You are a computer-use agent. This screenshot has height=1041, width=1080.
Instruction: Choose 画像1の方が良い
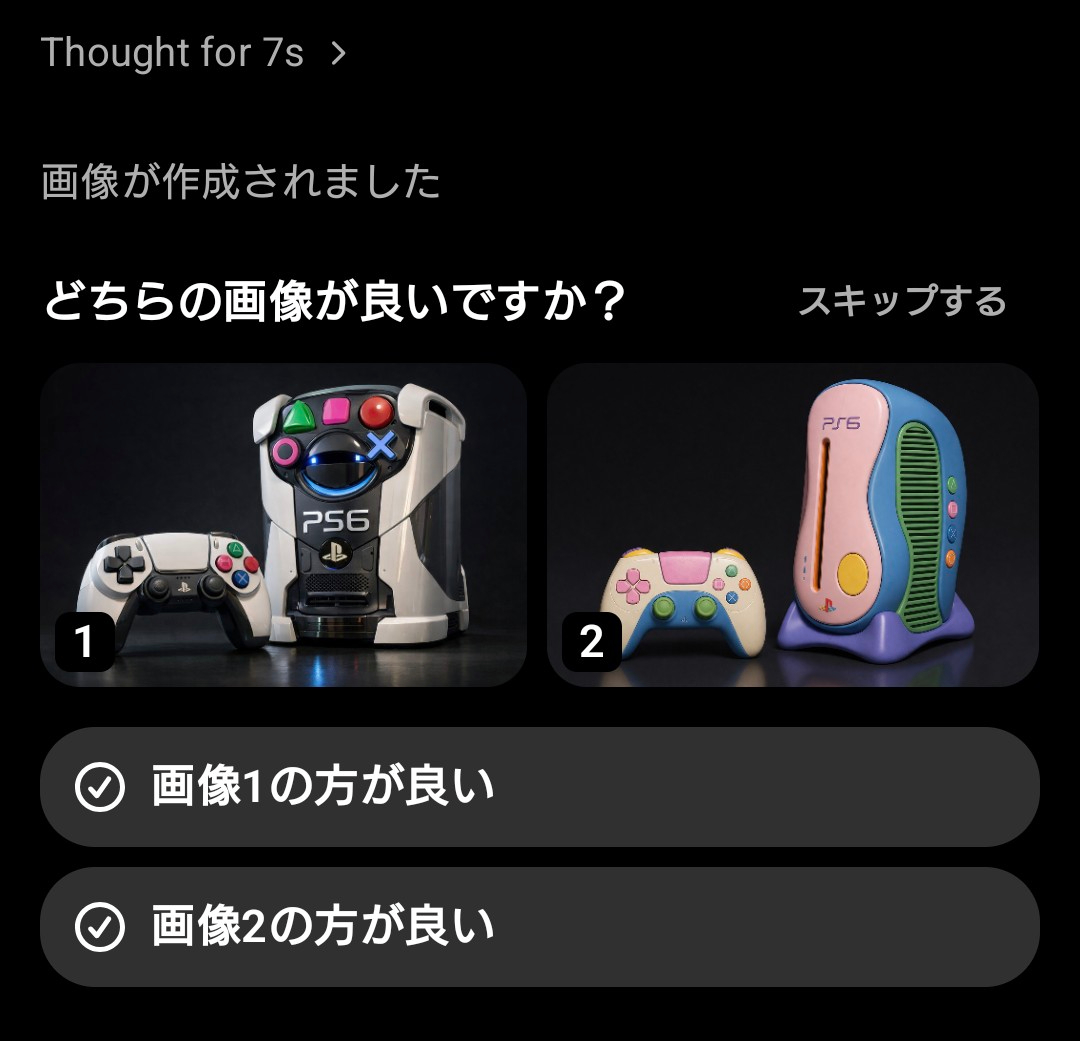pyautogui.click(x=539, y=787)
